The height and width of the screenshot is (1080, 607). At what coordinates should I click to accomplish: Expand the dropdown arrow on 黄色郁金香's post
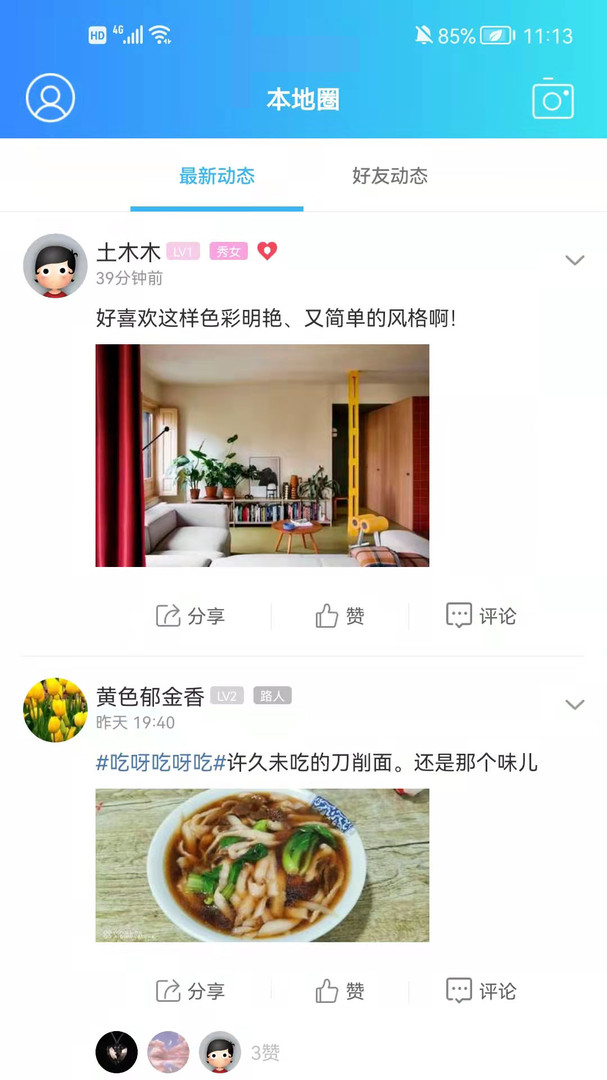point(575,704)
